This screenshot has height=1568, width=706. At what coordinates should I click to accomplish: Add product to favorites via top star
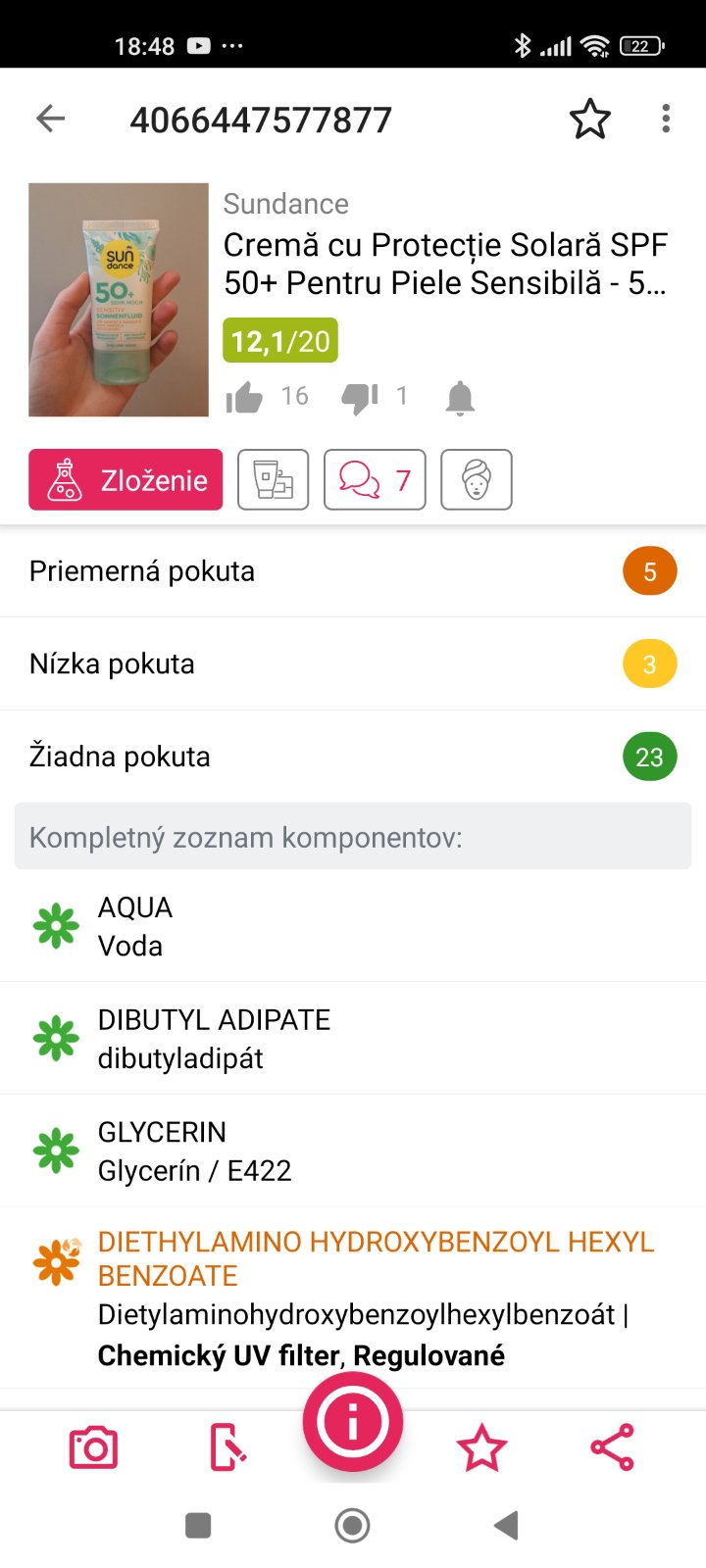point(589,120)
